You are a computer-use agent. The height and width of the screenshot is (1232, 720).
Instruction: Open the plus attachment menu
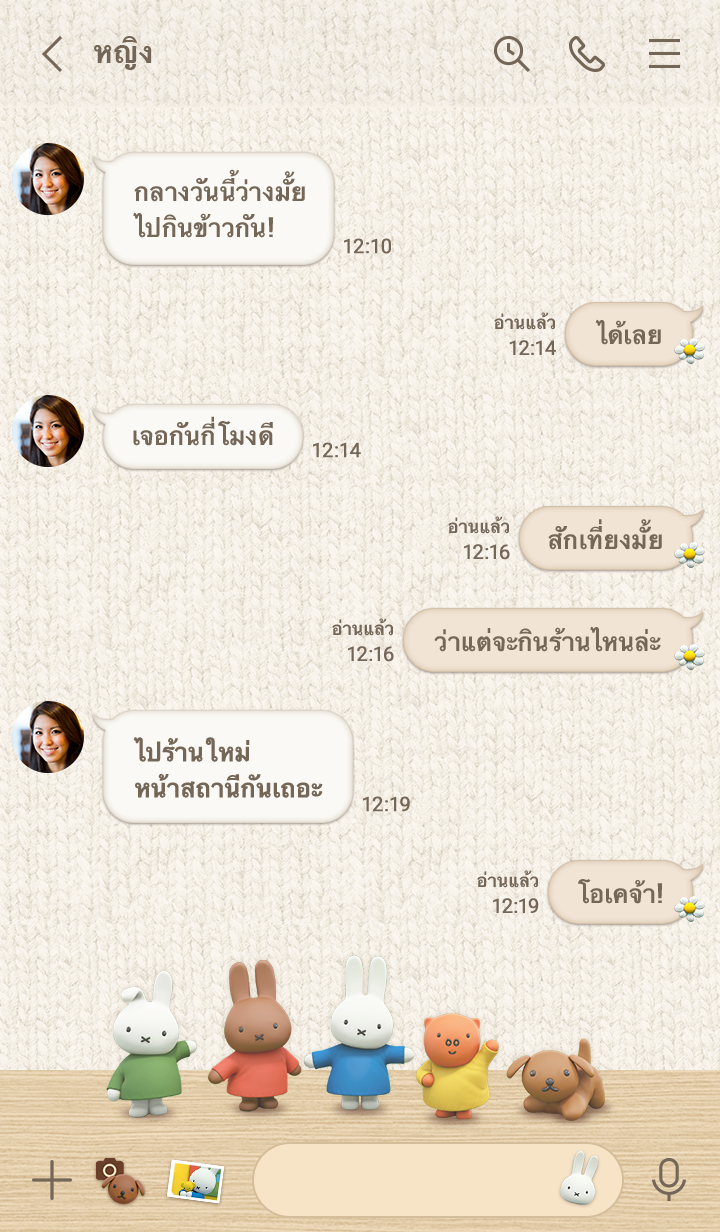[x=52, y=1180]
